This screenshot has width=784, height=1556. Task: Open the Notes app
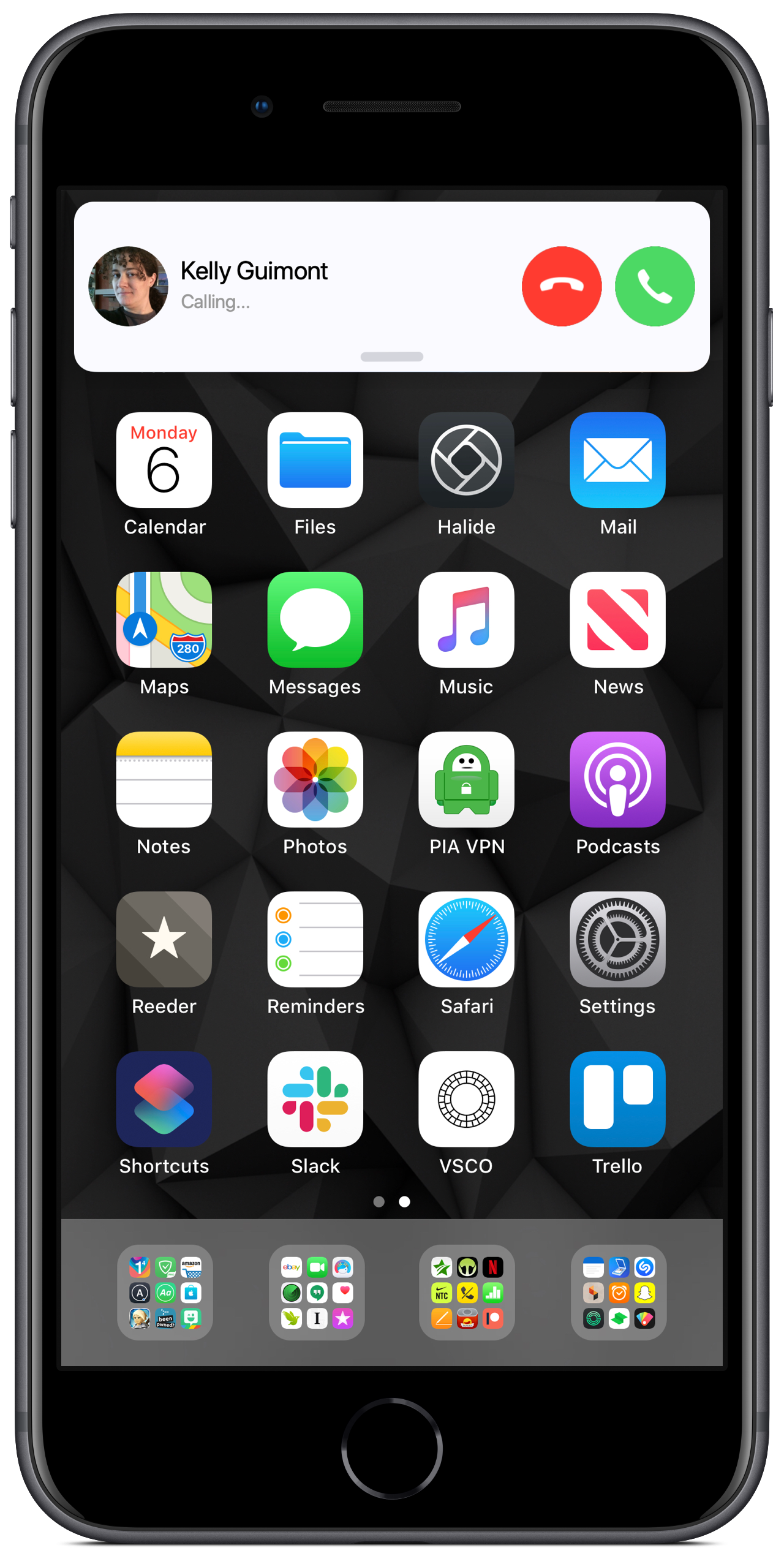(164, 779)
